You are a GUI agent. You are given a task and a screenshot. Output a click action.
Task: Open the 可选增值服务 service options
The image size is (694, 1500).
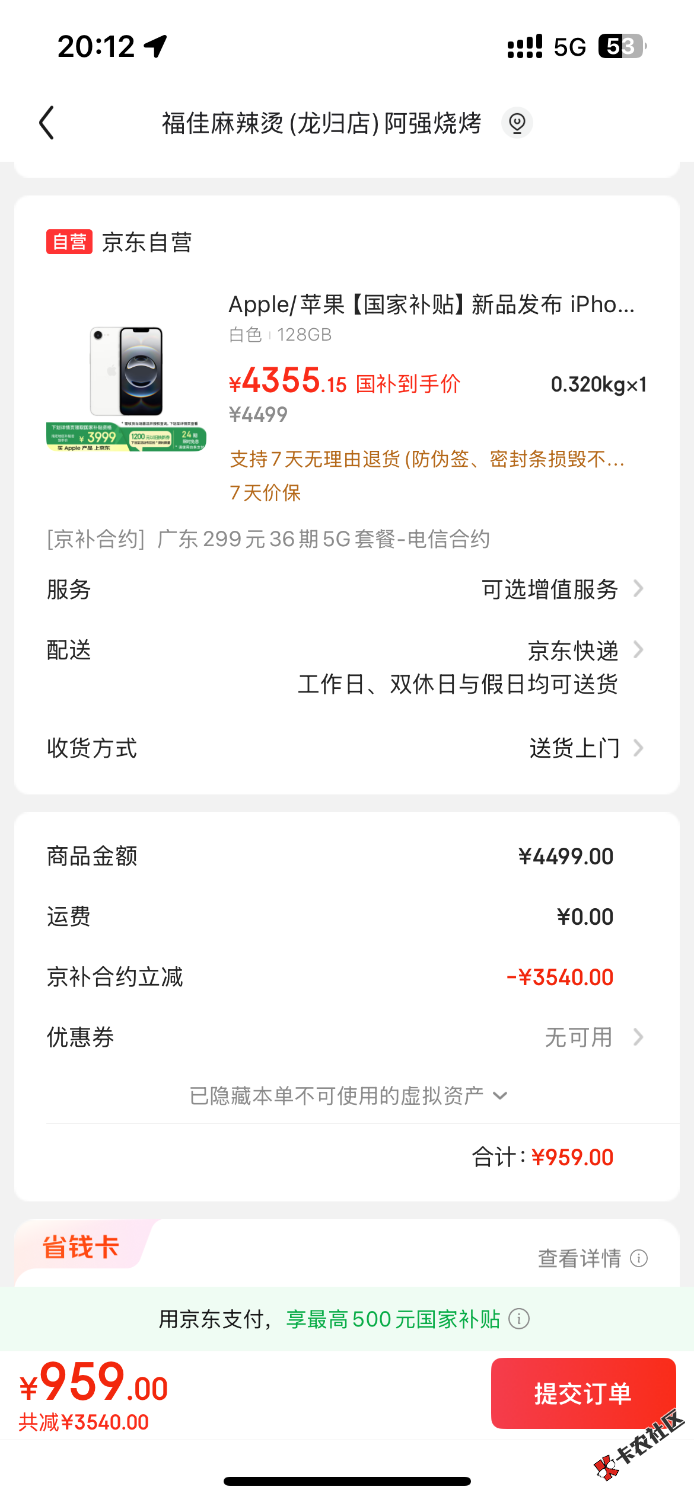[562, 589]
